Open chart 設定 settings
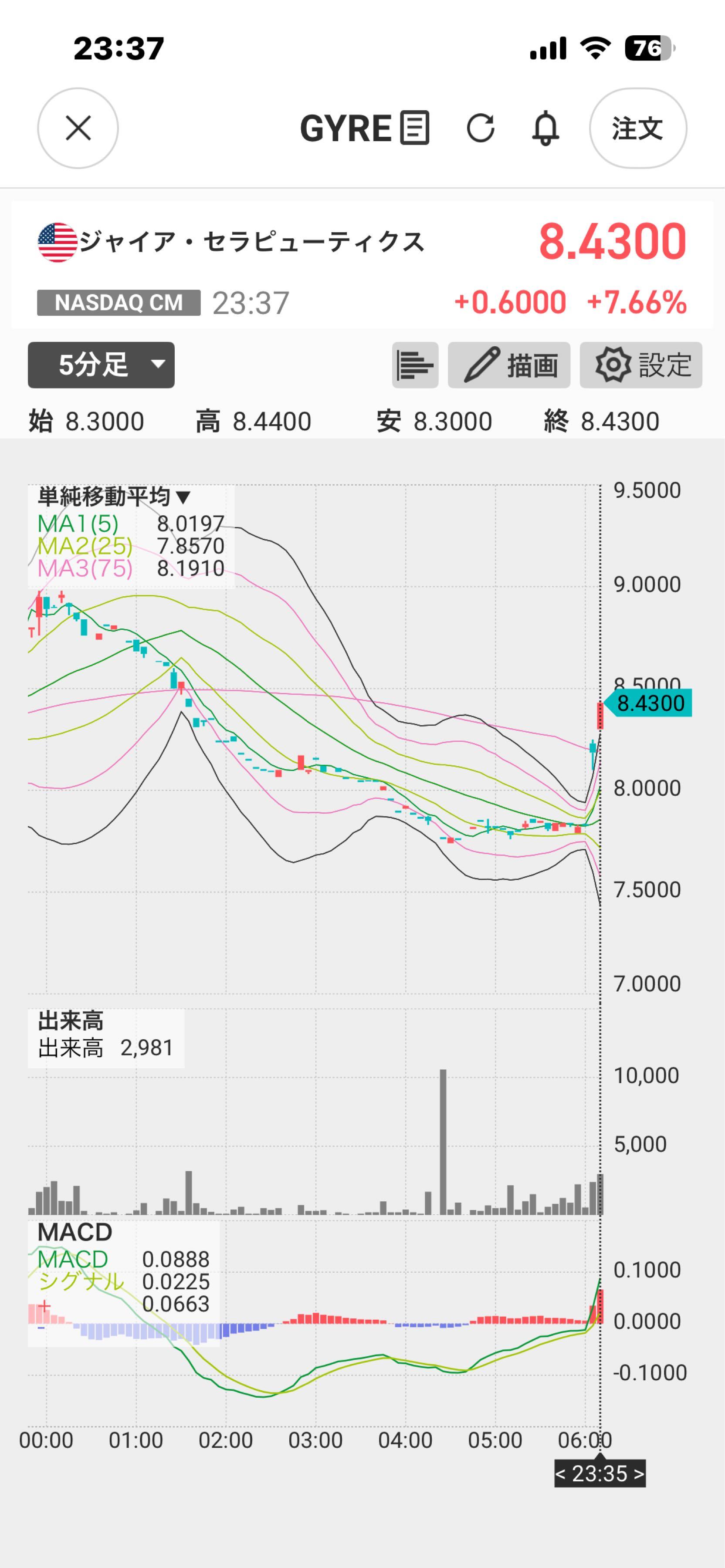Image resolution: width=725 pixels, height=1568 pixels. (640, 365)
